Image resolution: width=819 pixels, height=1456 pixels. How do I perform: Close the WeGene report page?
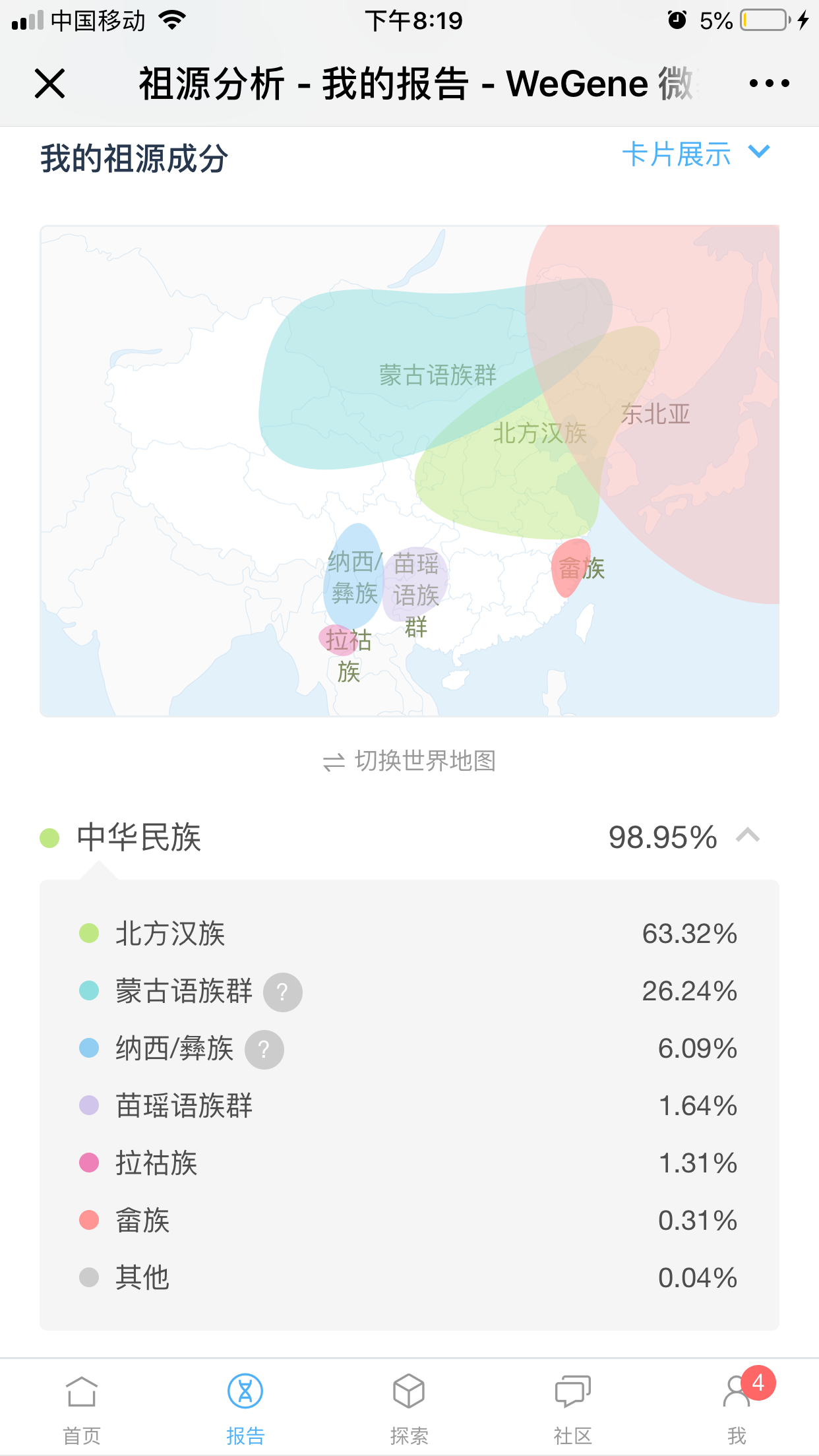pos(49,84)
